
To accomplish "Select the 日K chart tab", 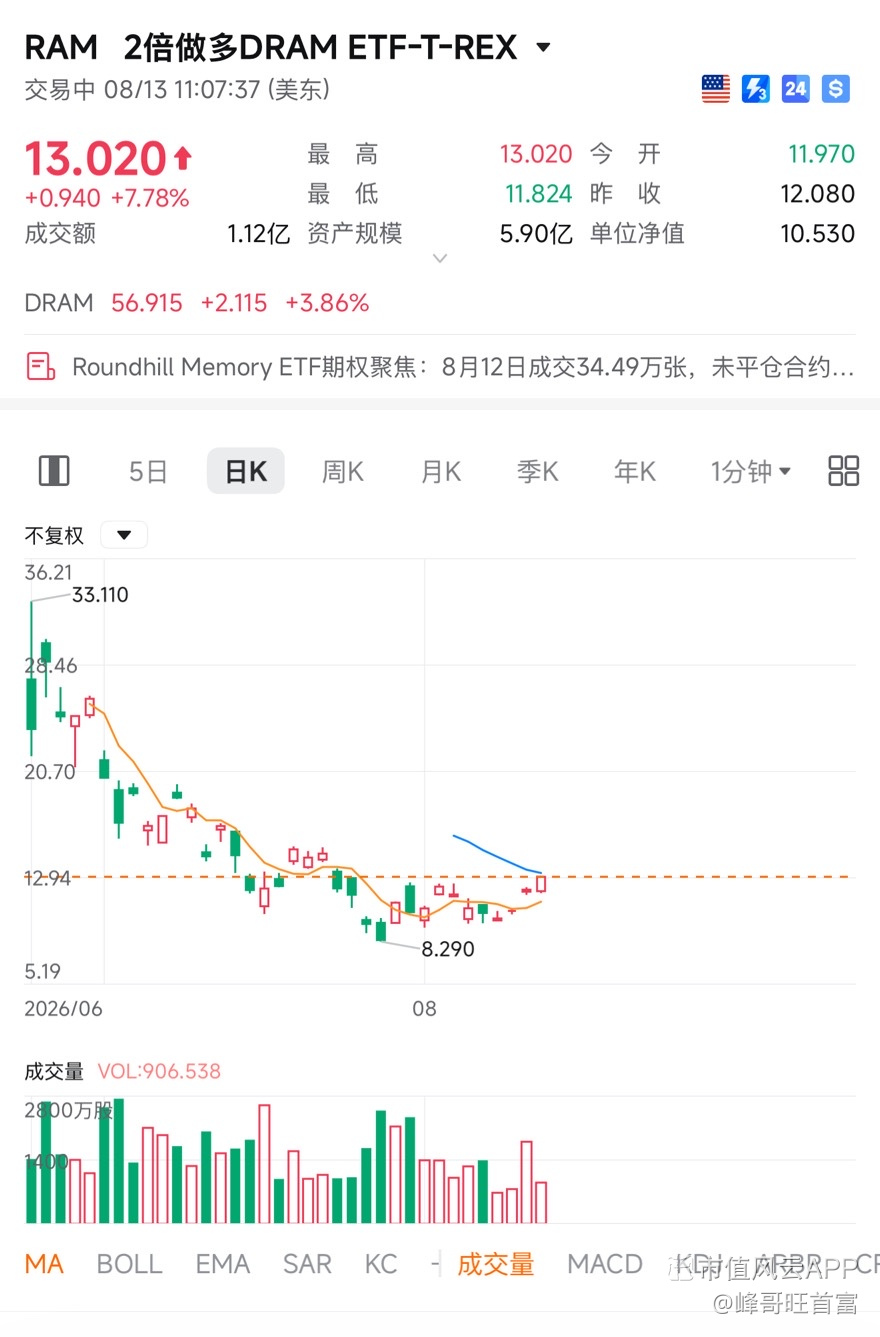I will [246, 471].
